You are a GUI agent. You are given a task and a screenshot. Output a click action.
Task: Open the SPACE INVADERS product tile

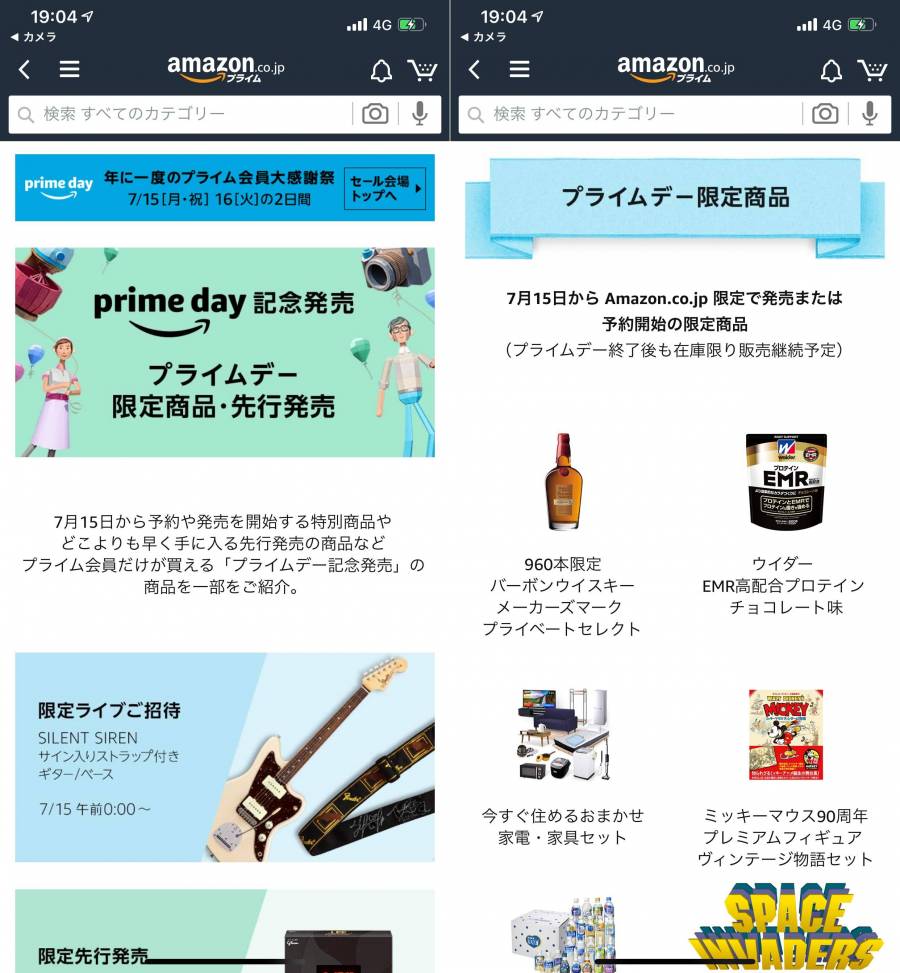pyautogui.click(x=785, y=930)
